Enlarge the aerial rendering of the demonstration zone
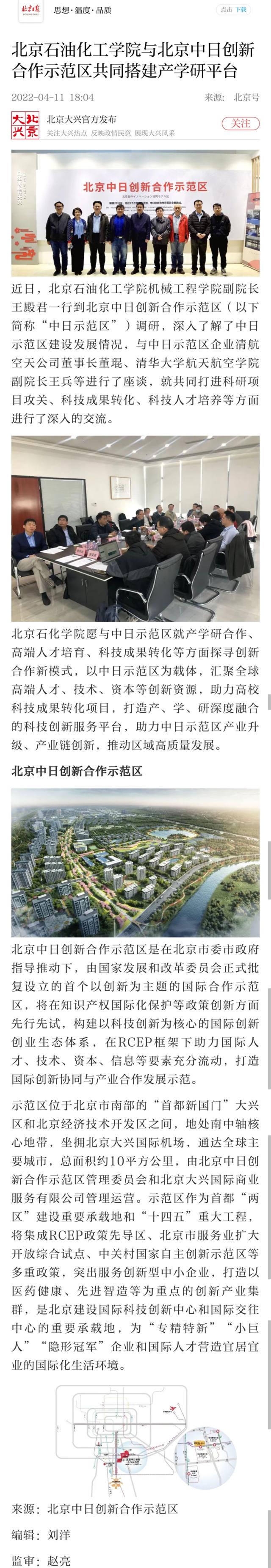The height and width of the screenshot is (1568, 271). [x=135, y=863]
